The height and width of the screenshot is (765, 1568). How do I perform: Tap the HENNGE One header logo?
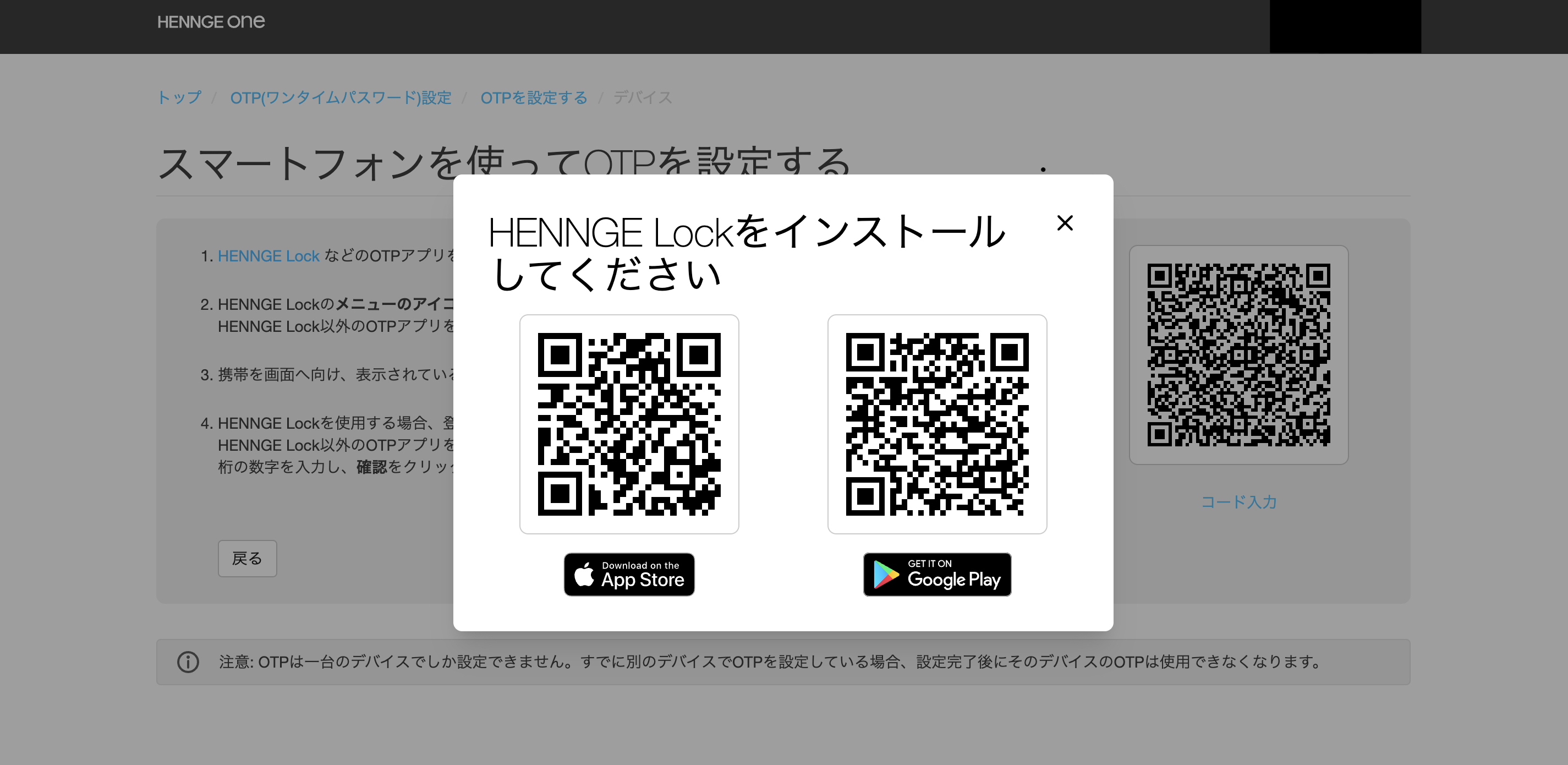tap(211, 22)
